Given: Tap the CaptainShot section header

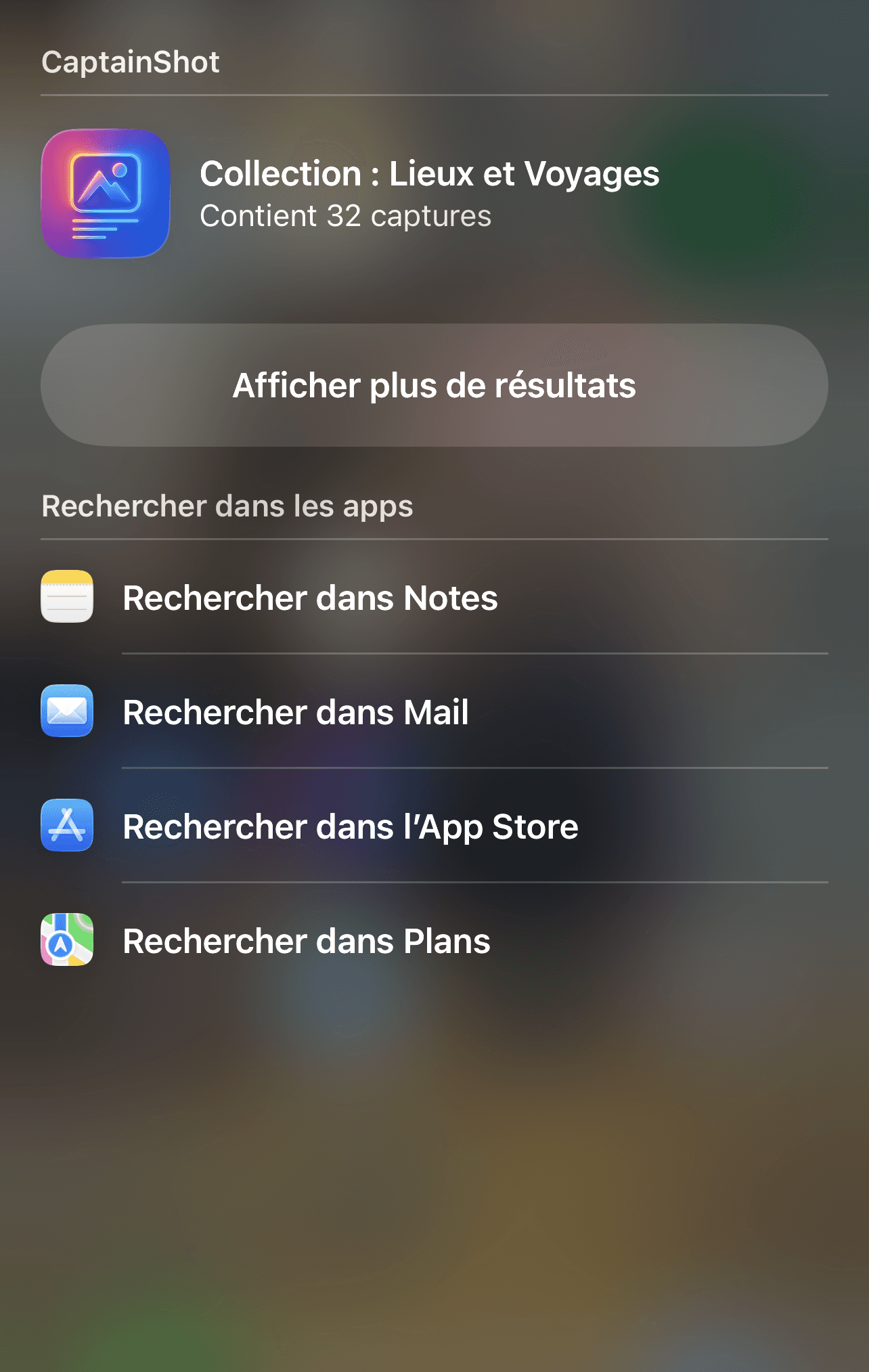Looking at the screenshot, I should click(130, 62).
